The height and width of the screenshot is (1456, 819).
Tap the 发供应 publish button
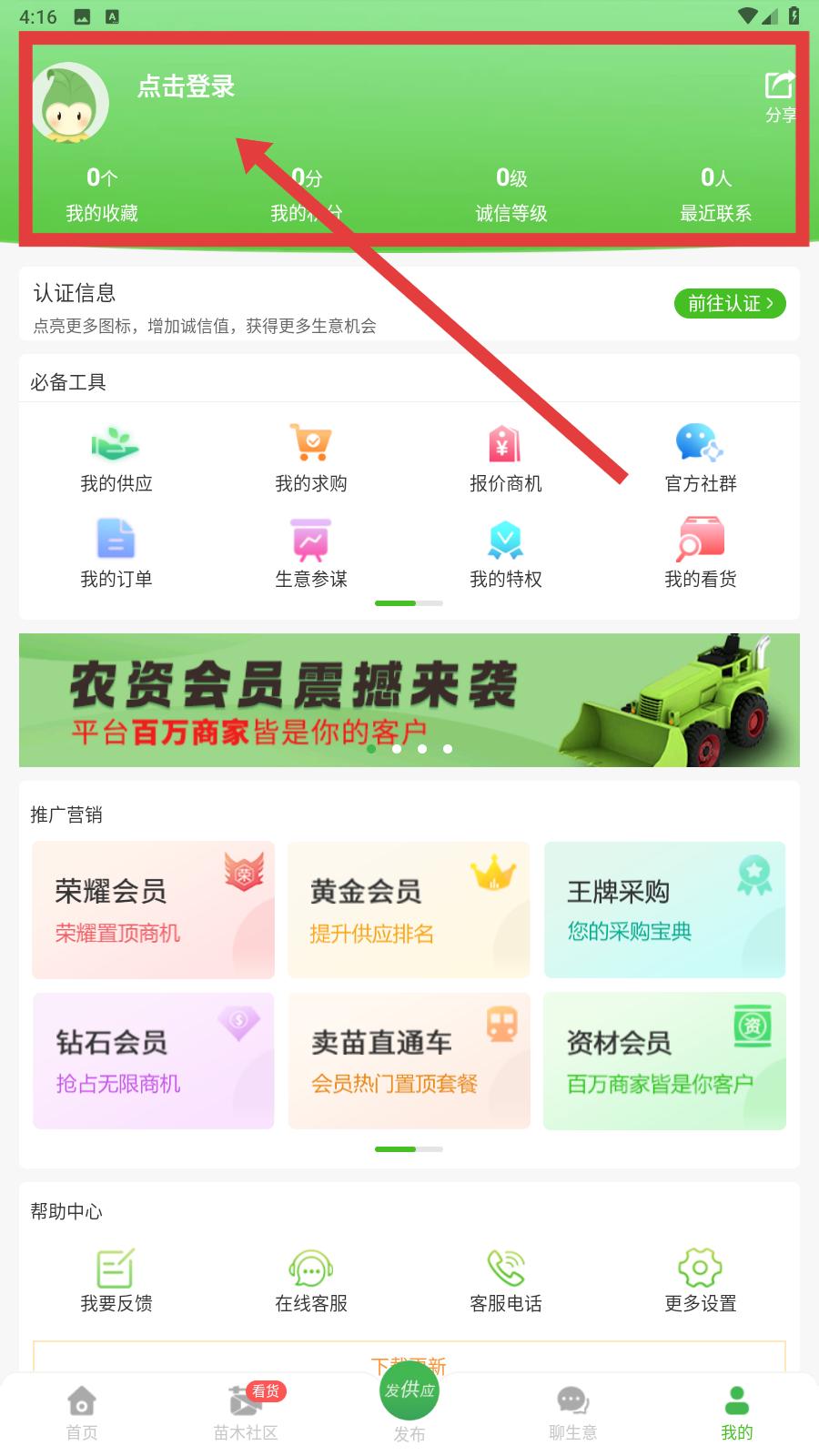[x=409, y=1392]
